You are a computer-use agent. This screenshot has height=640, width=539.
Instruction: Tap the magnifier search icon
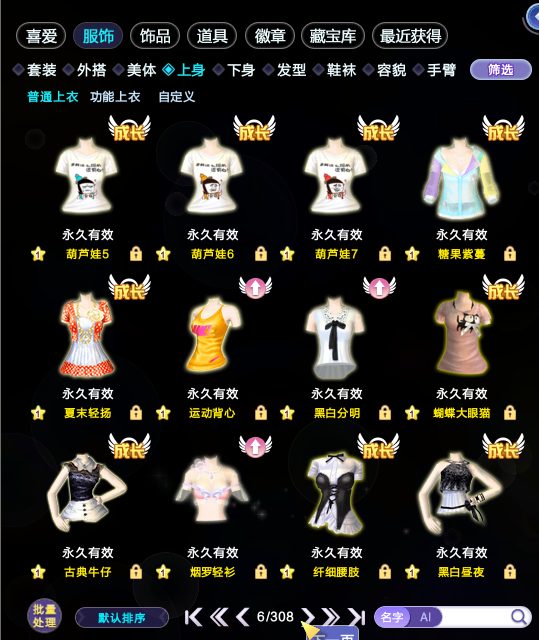[519, 617]
